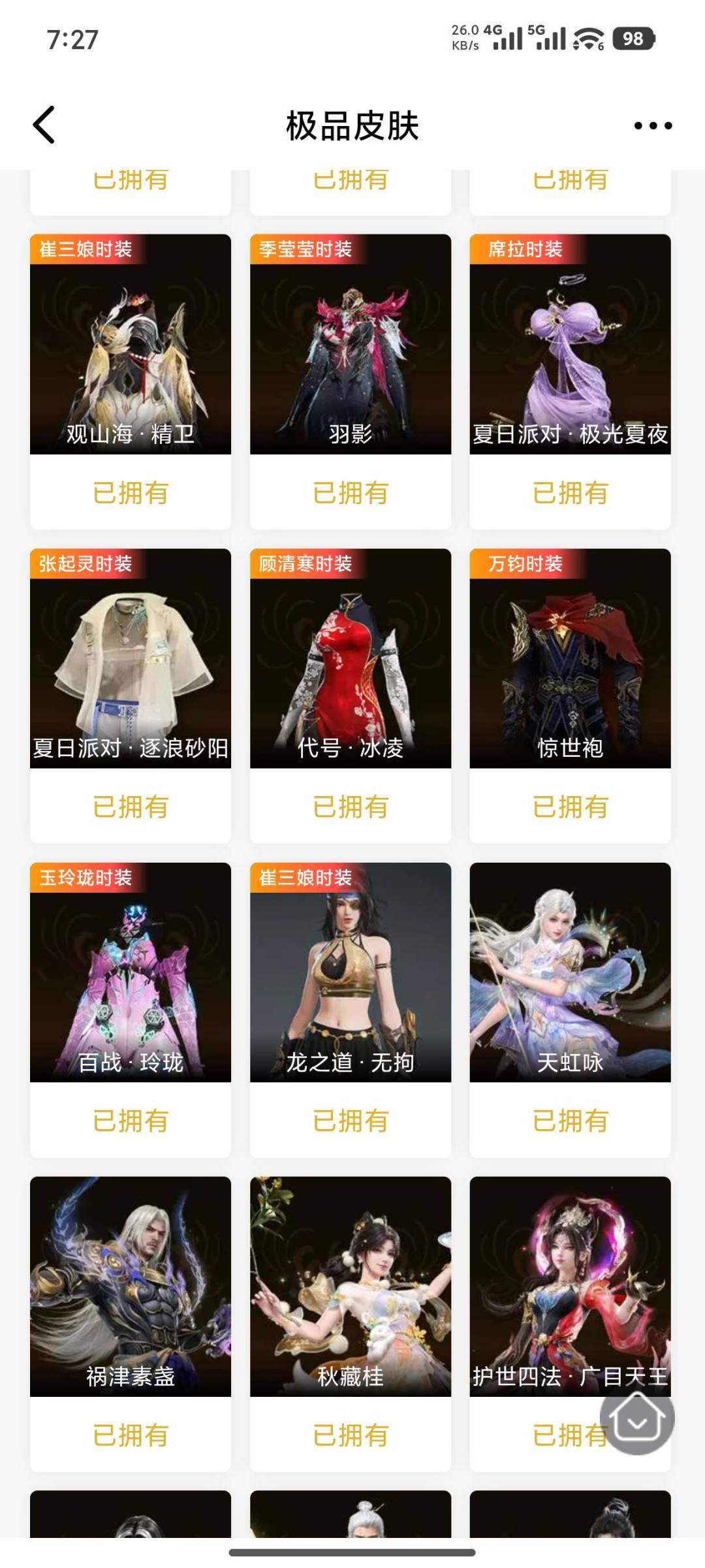The height and width of the screenshot is (1568, 705).
Task: Tap 已拥有 below 龙之道·无拘
Action: 350,1121
